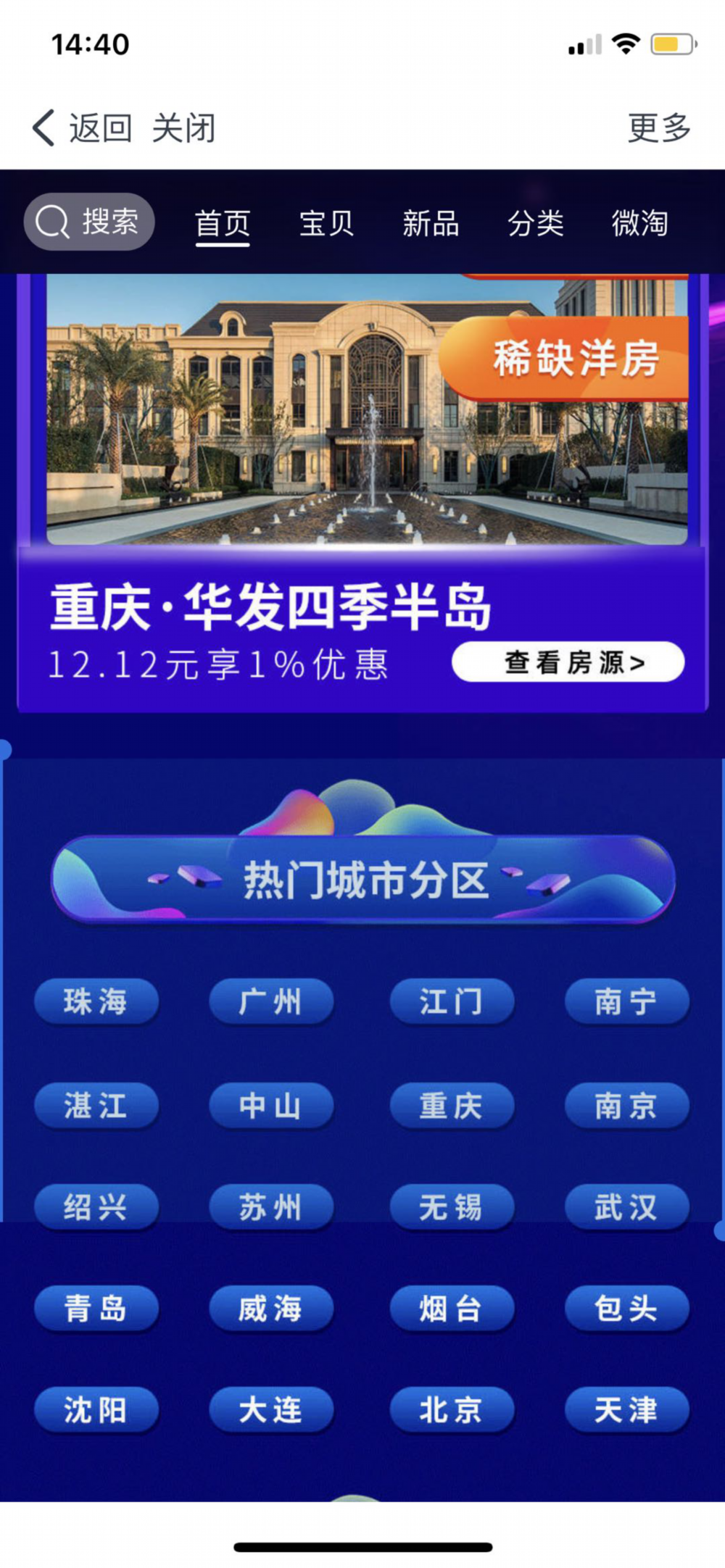
Task: Select the 南宁 city chip
Action: 626,1001
